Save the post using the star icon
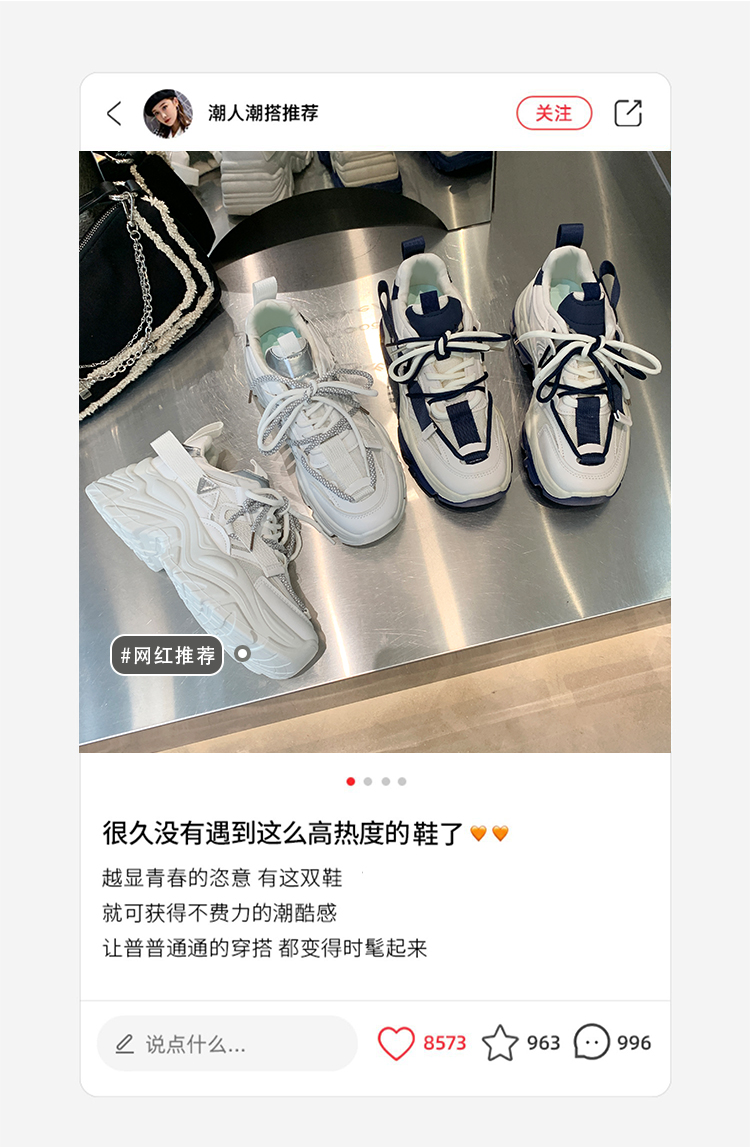The height and width of the screenshot is (1147, 750). click(x=500, y=1043)
